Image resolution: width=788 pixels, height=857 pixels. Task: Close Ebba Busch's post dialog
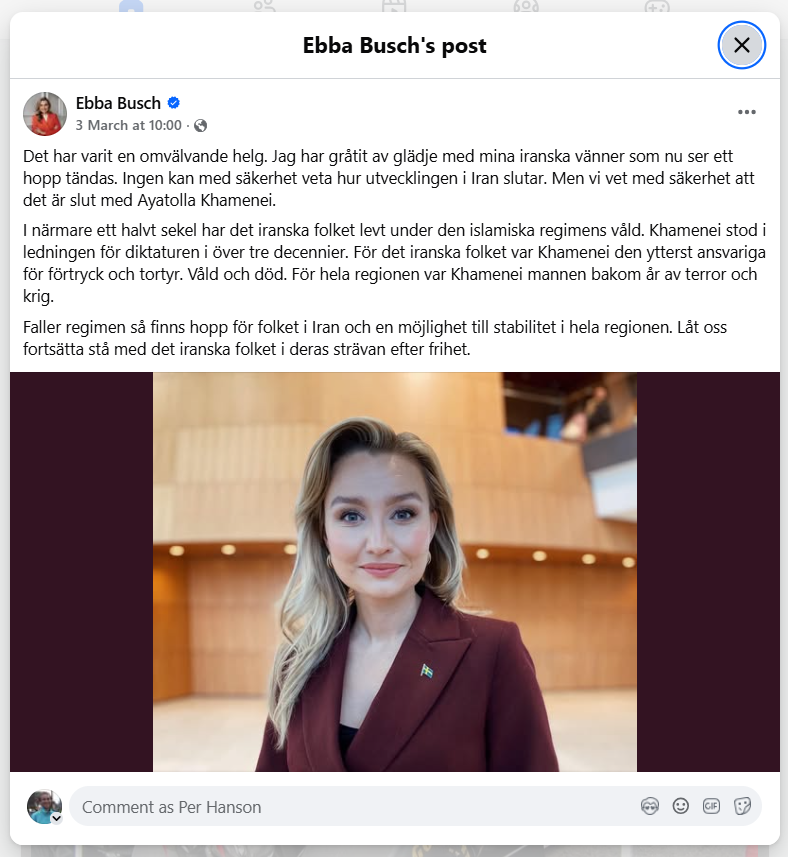(741, 45)
